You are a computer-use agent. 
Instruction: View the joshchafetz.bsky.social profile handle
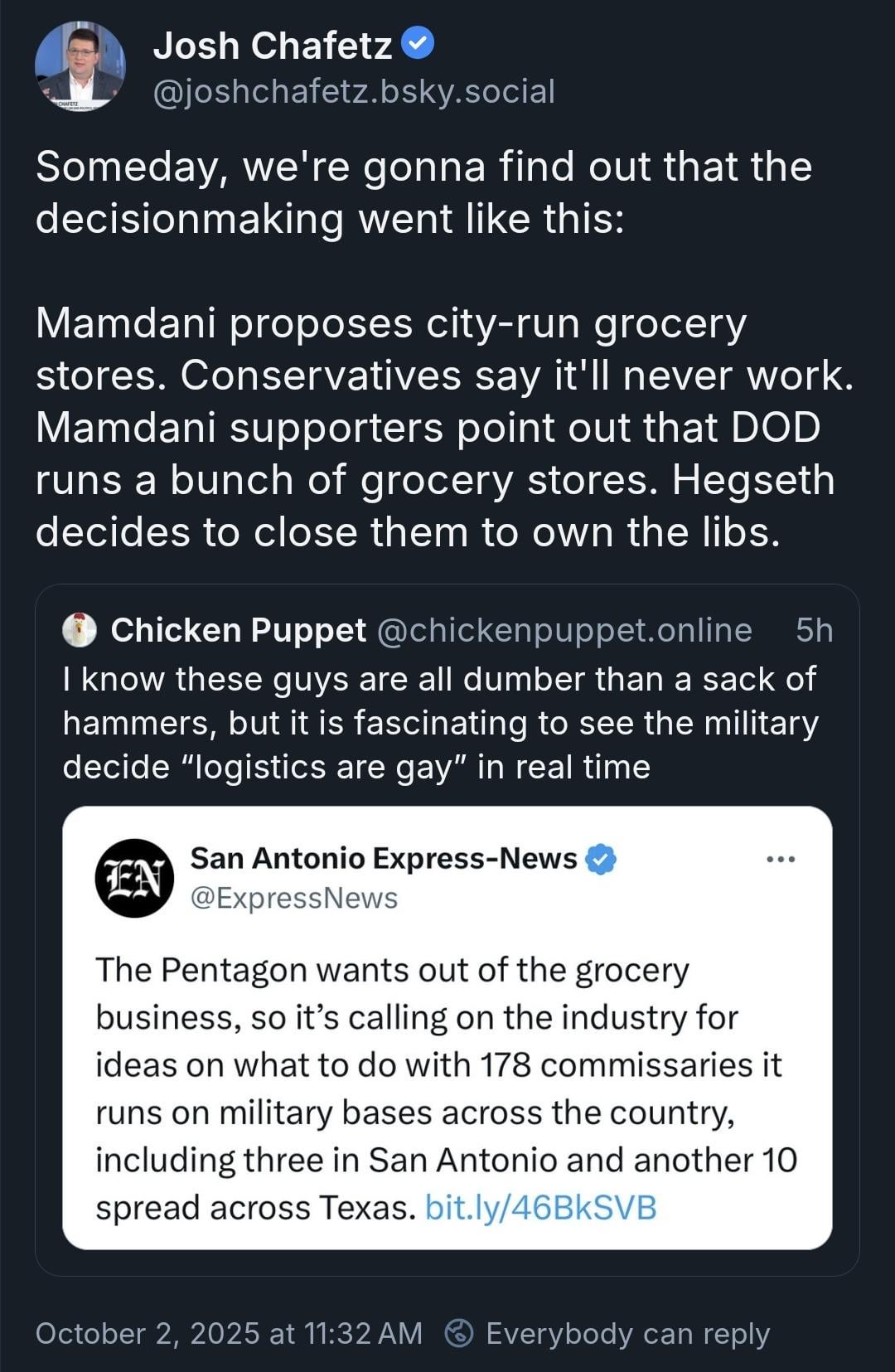354,91
